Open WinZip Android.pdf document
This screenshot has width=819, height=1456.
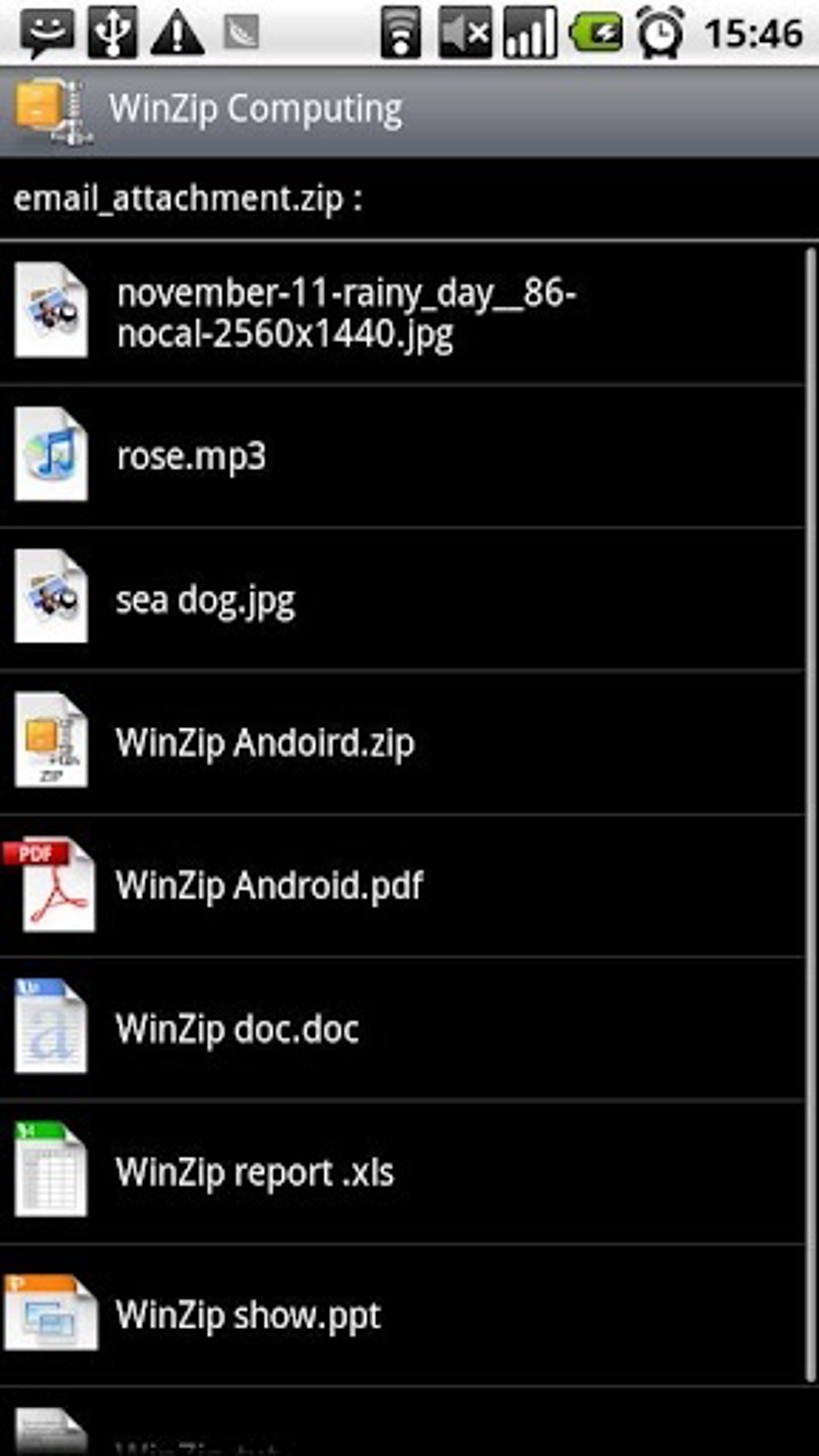click(x=269, y=885)
